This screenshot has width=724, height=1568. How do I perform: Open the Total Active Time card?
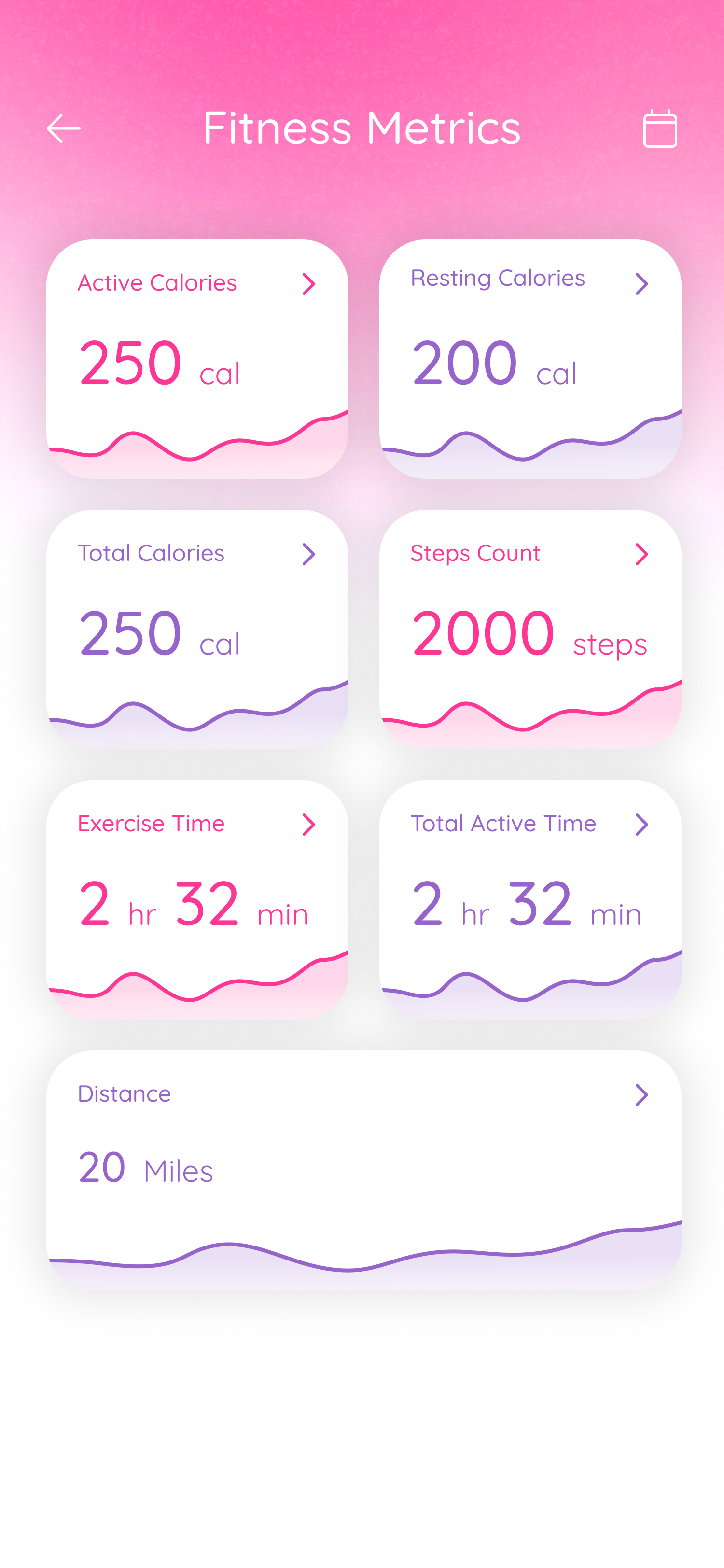[x=530, y=900]
